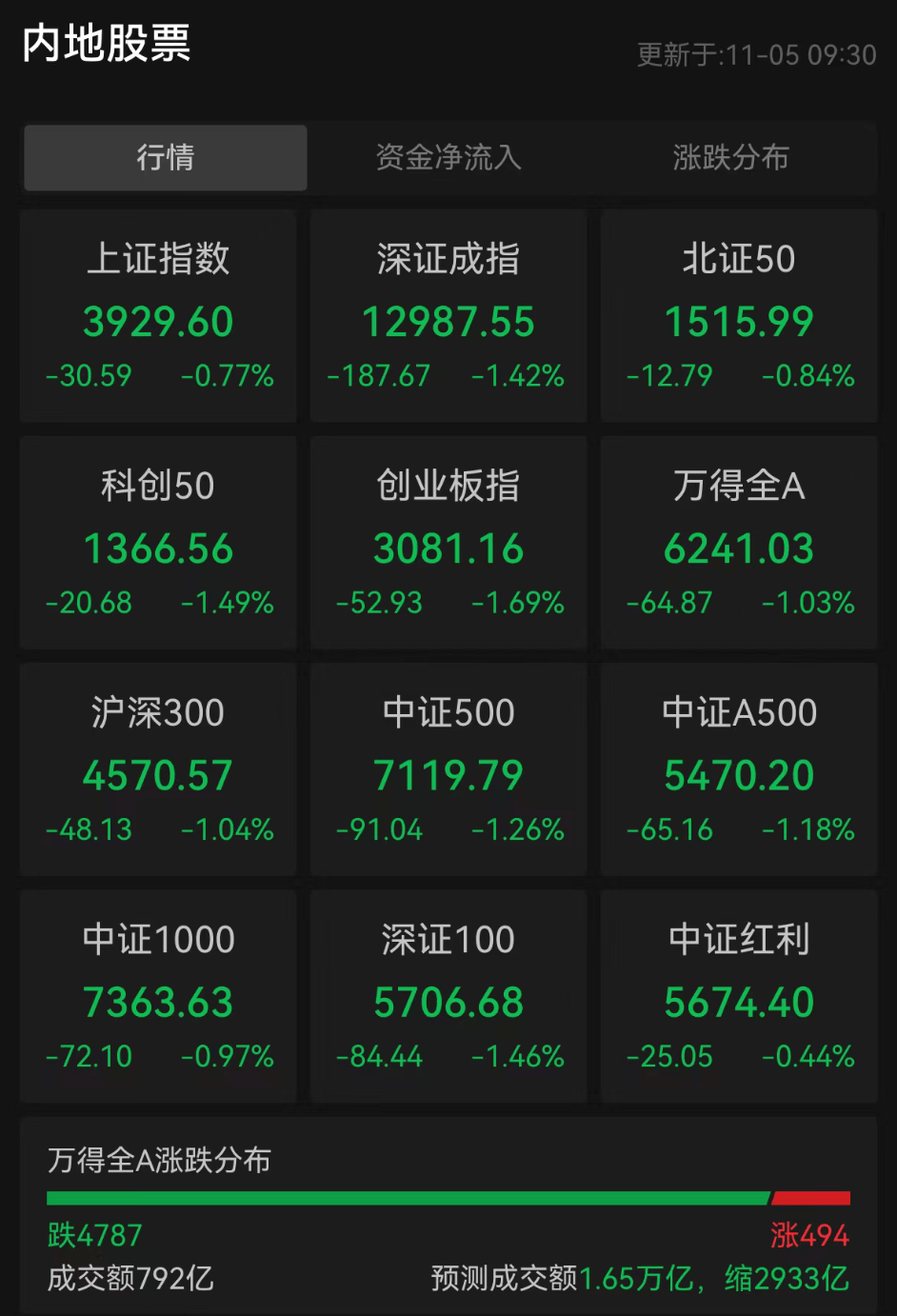Screen dimensions: 897x1316
Task: View details of 深证成指
Action: click(x=448, y=317)
